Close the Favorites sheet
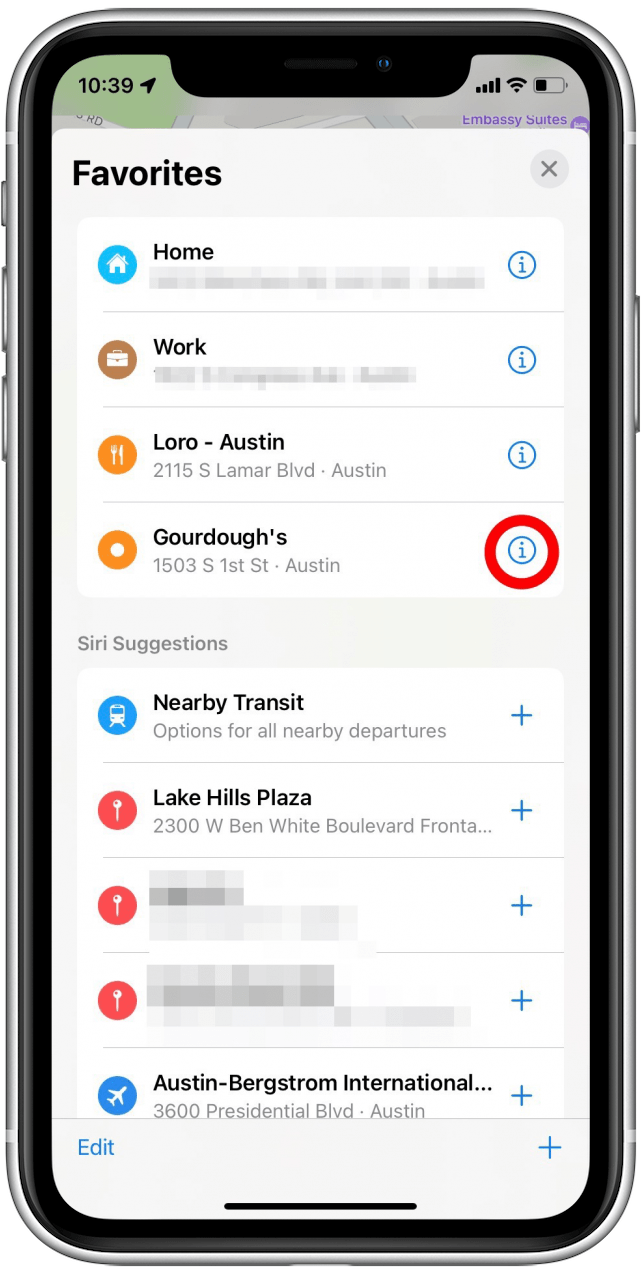This screenshot has height=1274, width=642. 548,170
